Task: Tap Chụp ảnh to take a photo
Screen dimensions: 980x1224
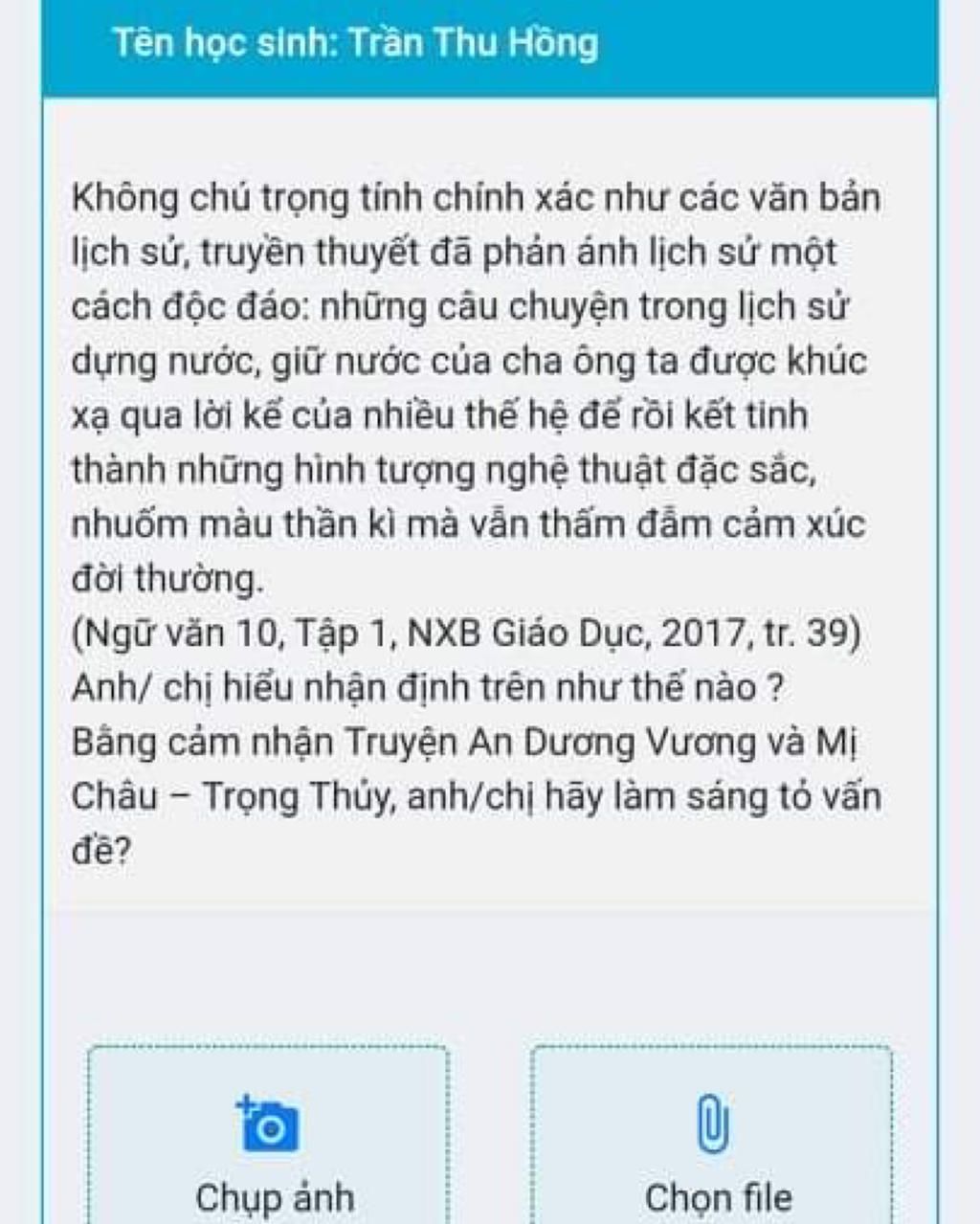Action: (269, 1148)
